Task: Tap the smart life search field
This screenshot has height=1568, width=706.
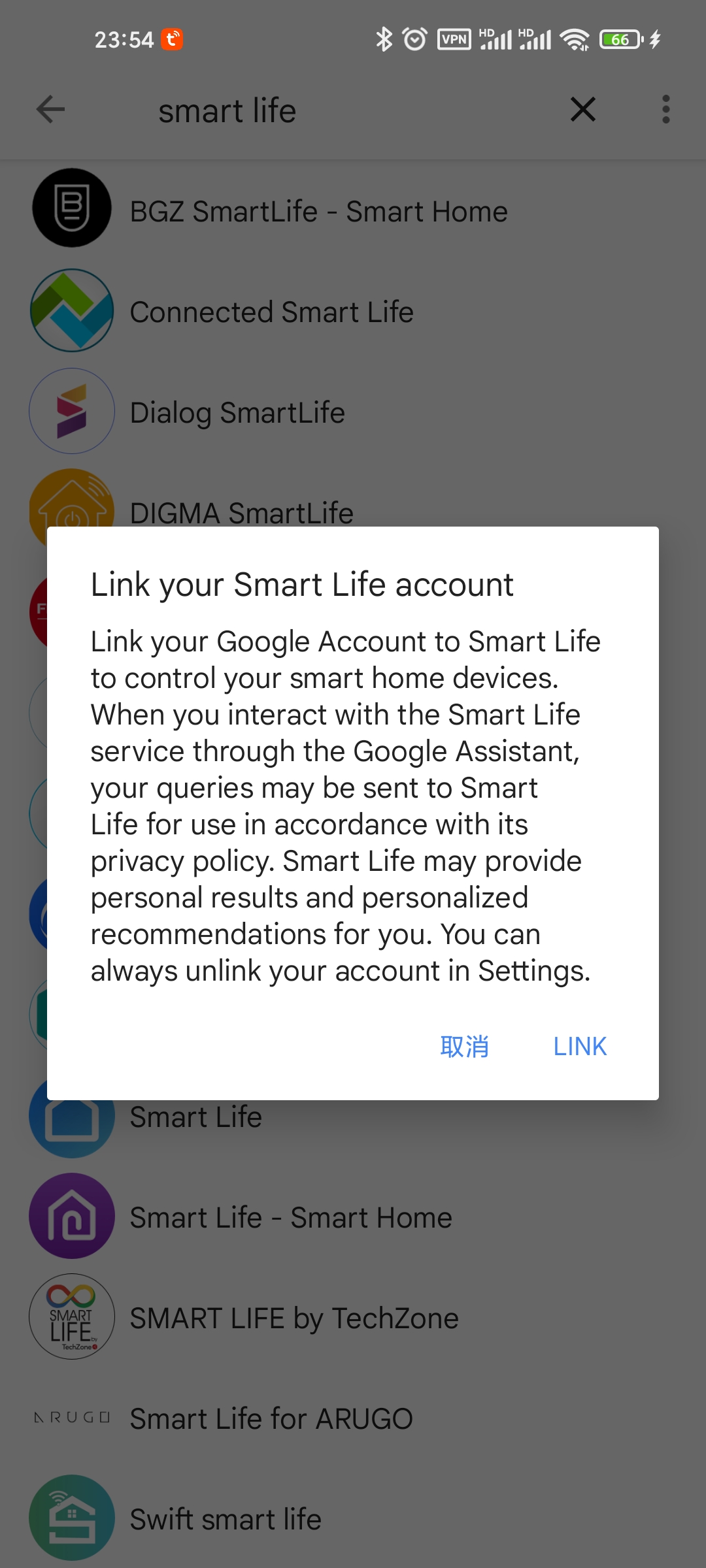Action: (x=327, y=110)
